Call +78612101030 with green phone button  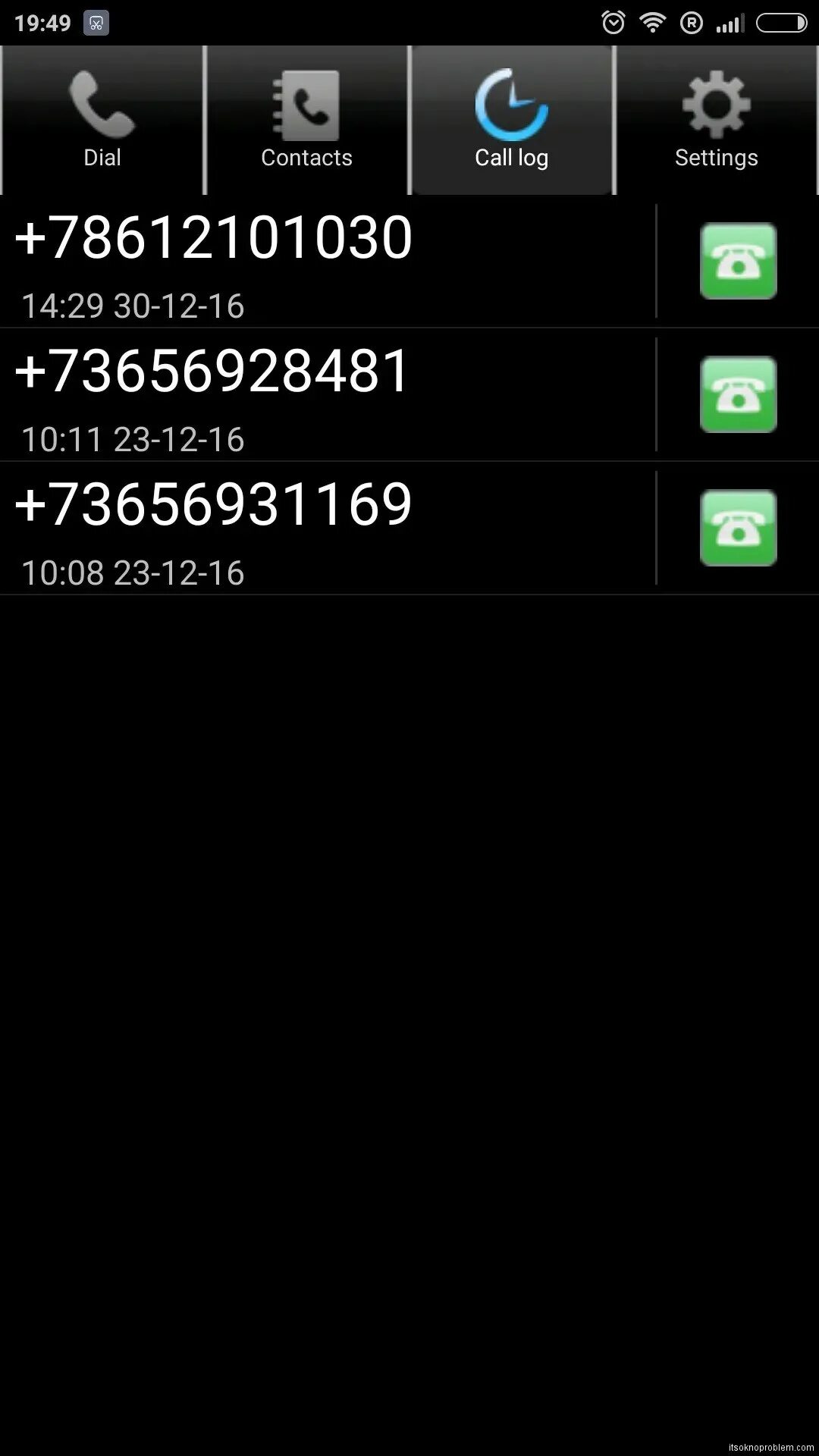pyautogui.click(x=738, y=261)
